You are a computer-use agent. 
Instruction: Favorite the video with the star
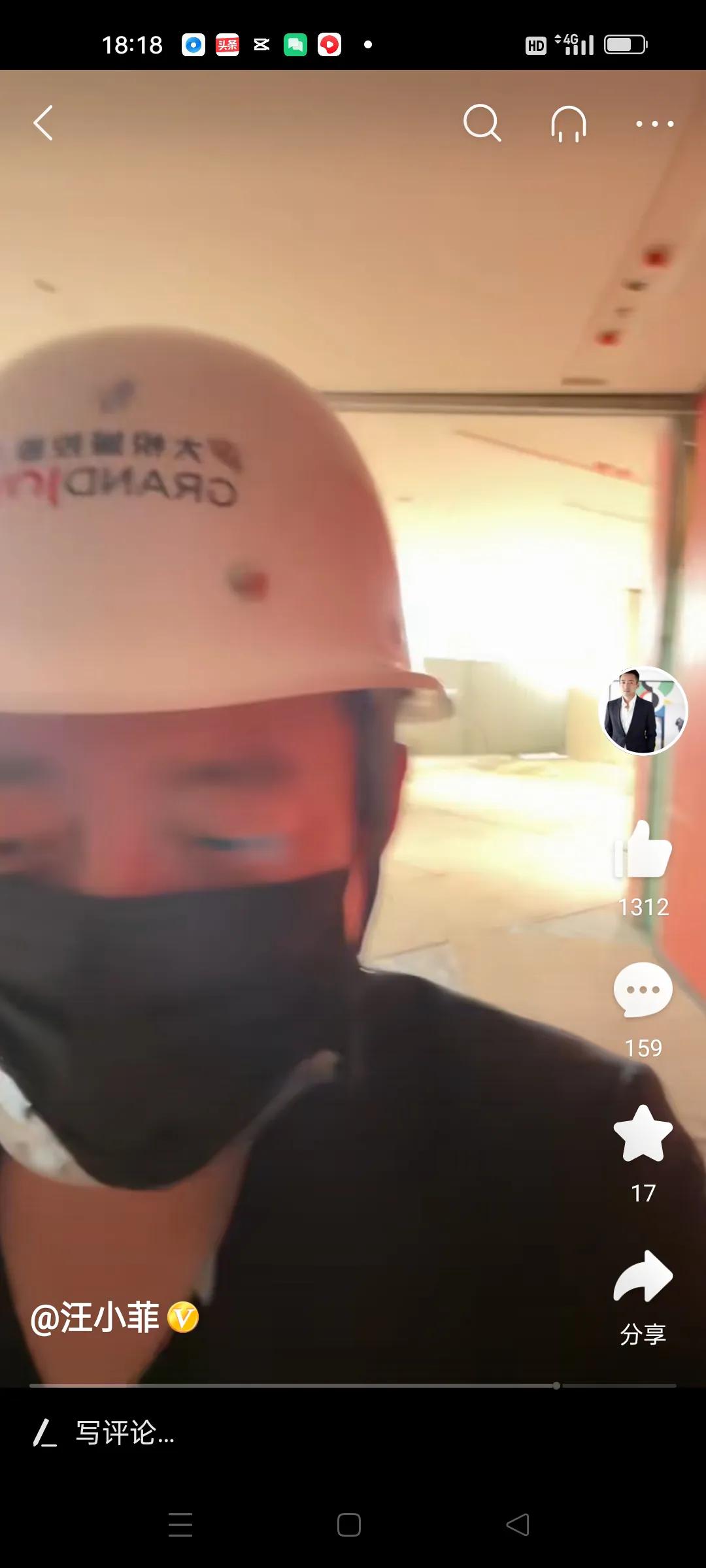643,1135
